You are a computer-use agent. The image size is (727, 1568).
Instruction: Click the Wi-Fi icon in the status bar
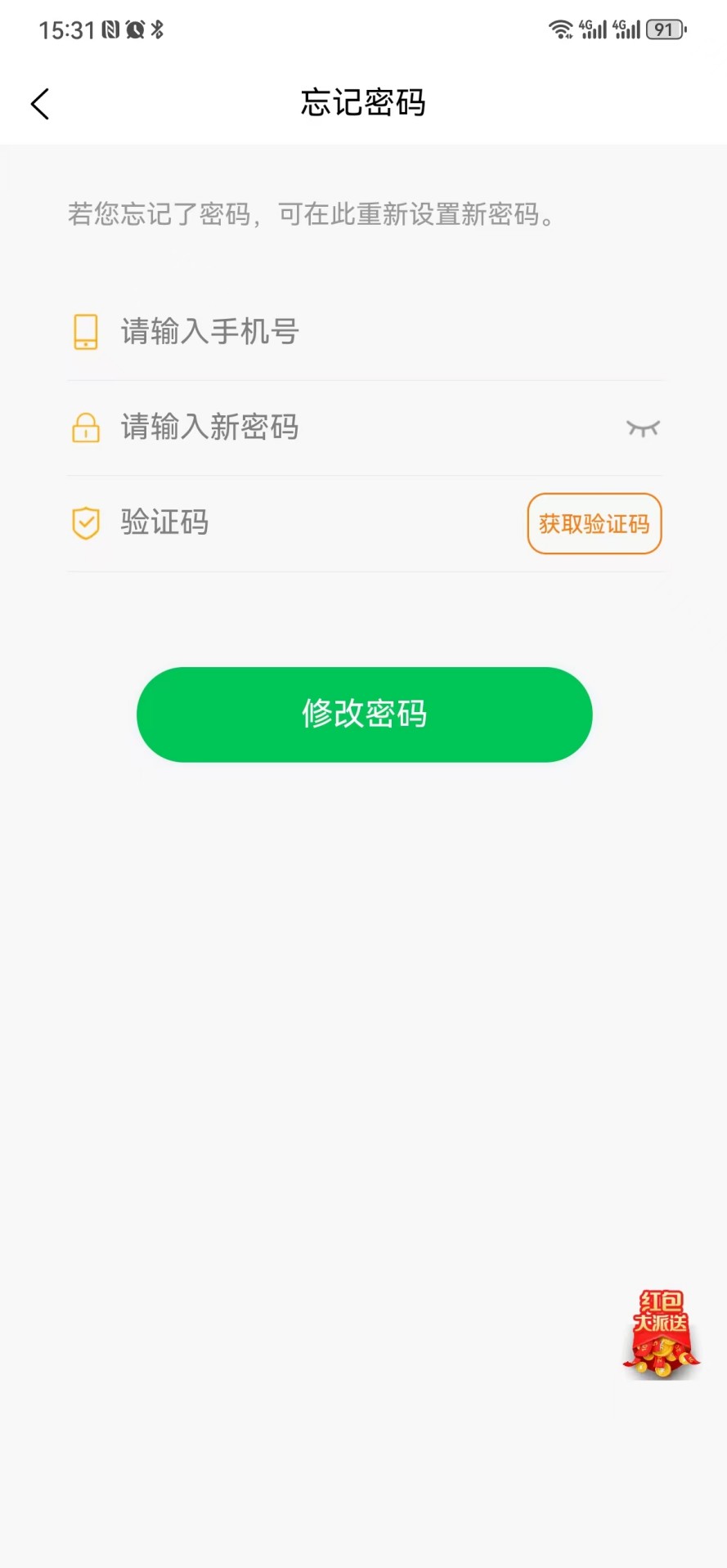tap(561, 29)
